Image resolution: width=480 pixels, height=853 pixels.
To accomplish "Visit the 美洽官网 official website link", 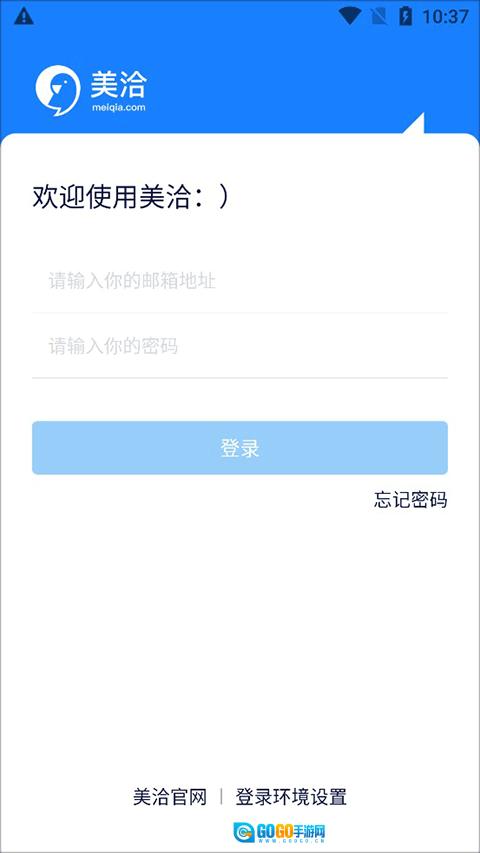I will click(170, 797).
